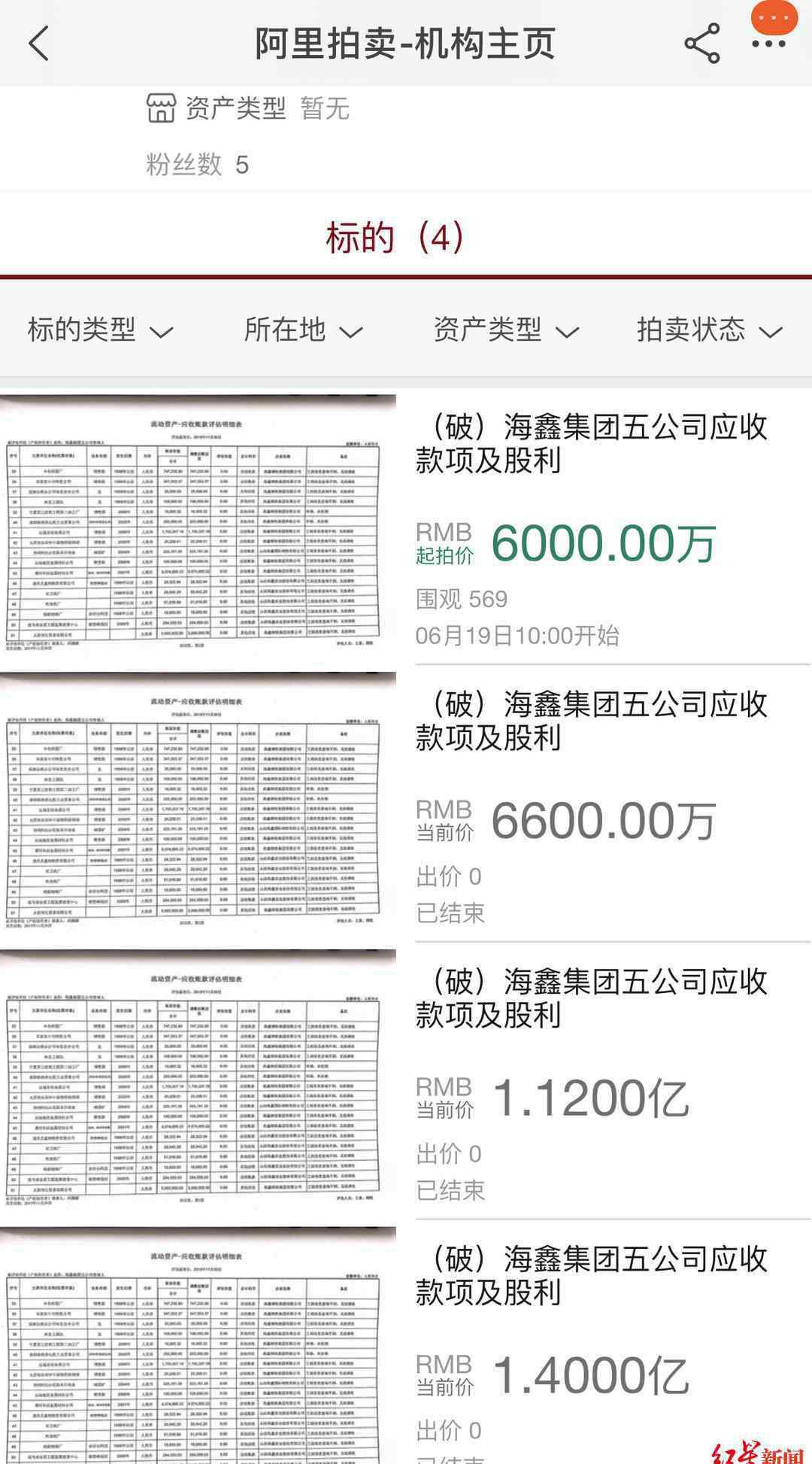Expand the 拍卖状态 filter dropdown

tap(710, 330)
